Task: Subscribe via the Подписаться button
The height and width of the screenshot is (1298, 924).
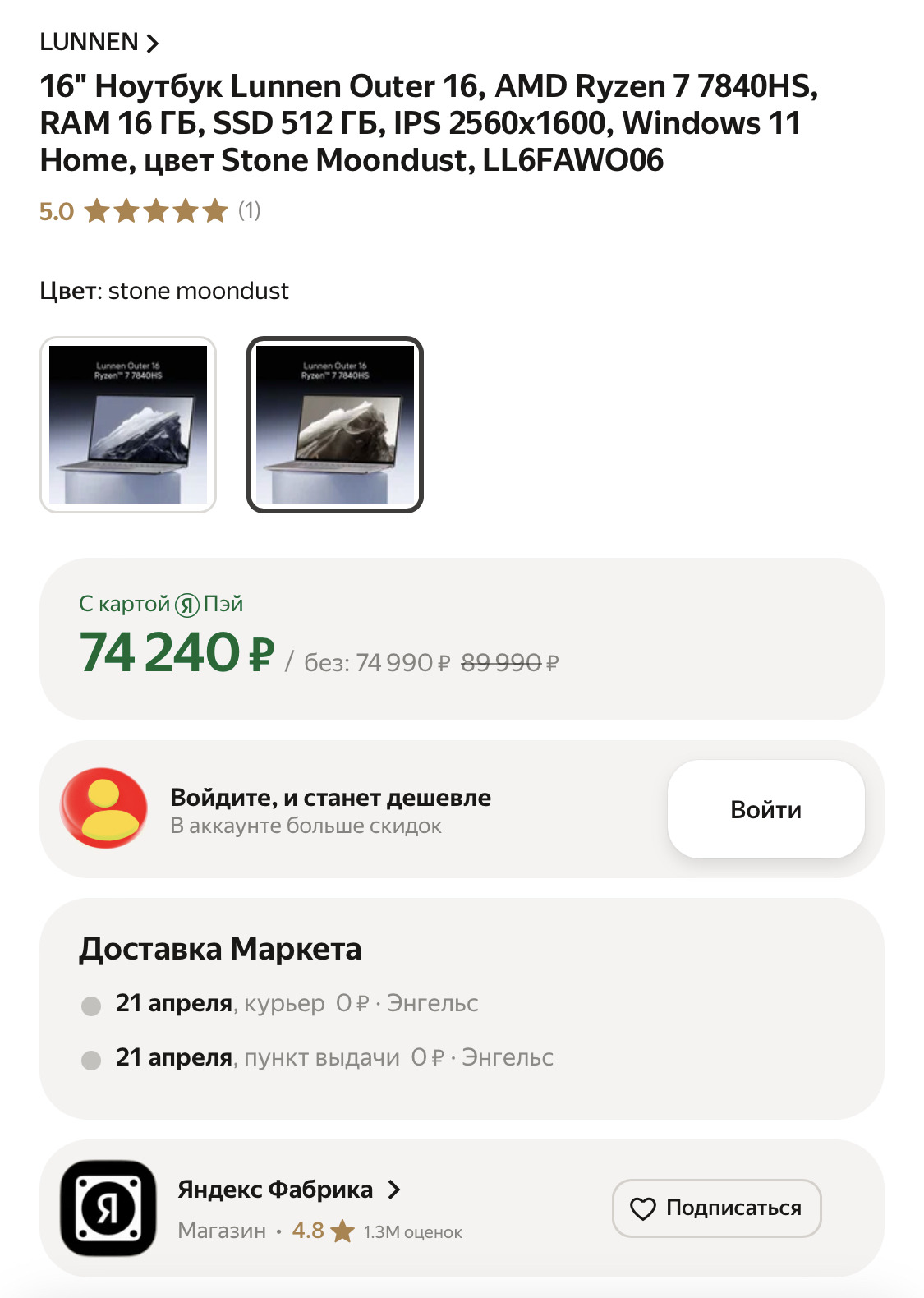Action: pos(716,1208)
